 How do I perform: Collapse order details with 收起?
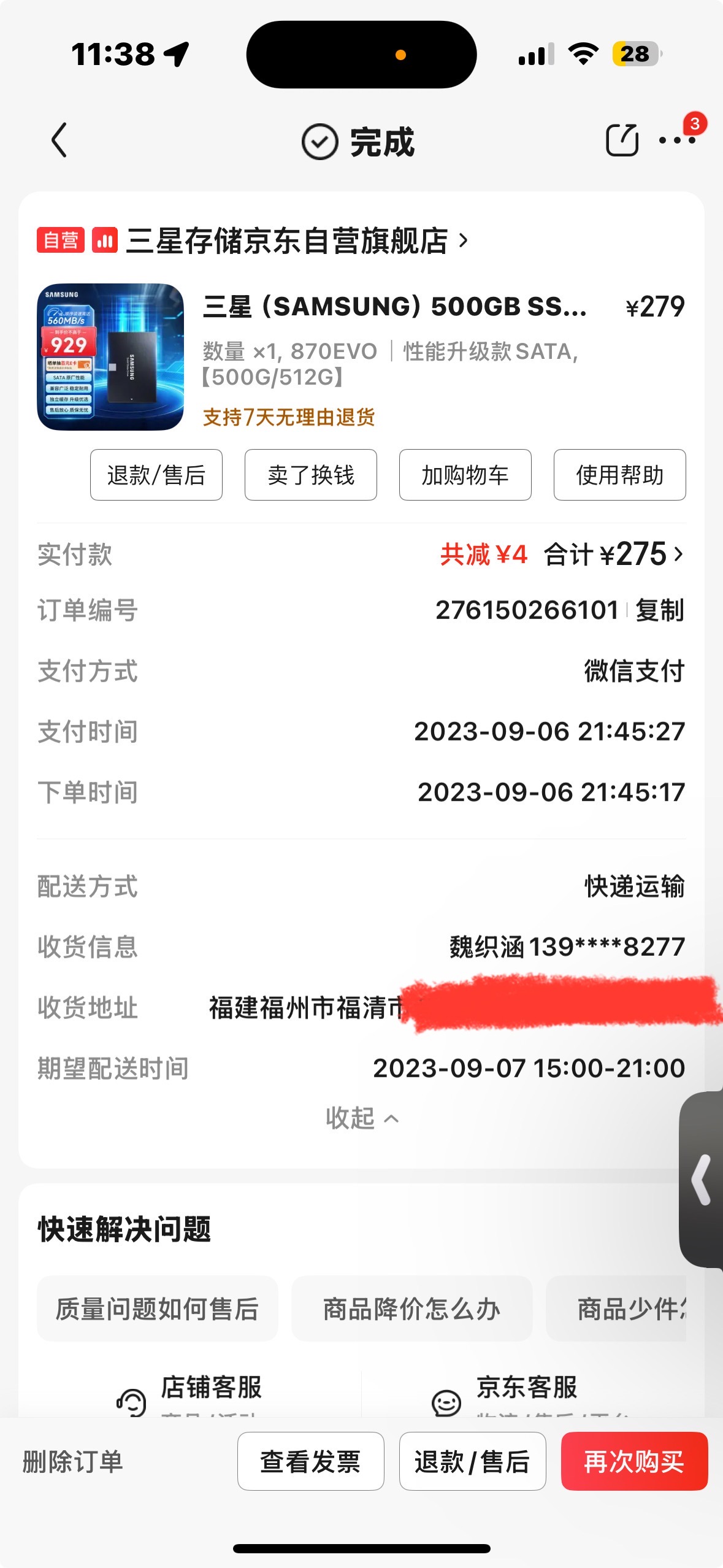coord(362,1118)
